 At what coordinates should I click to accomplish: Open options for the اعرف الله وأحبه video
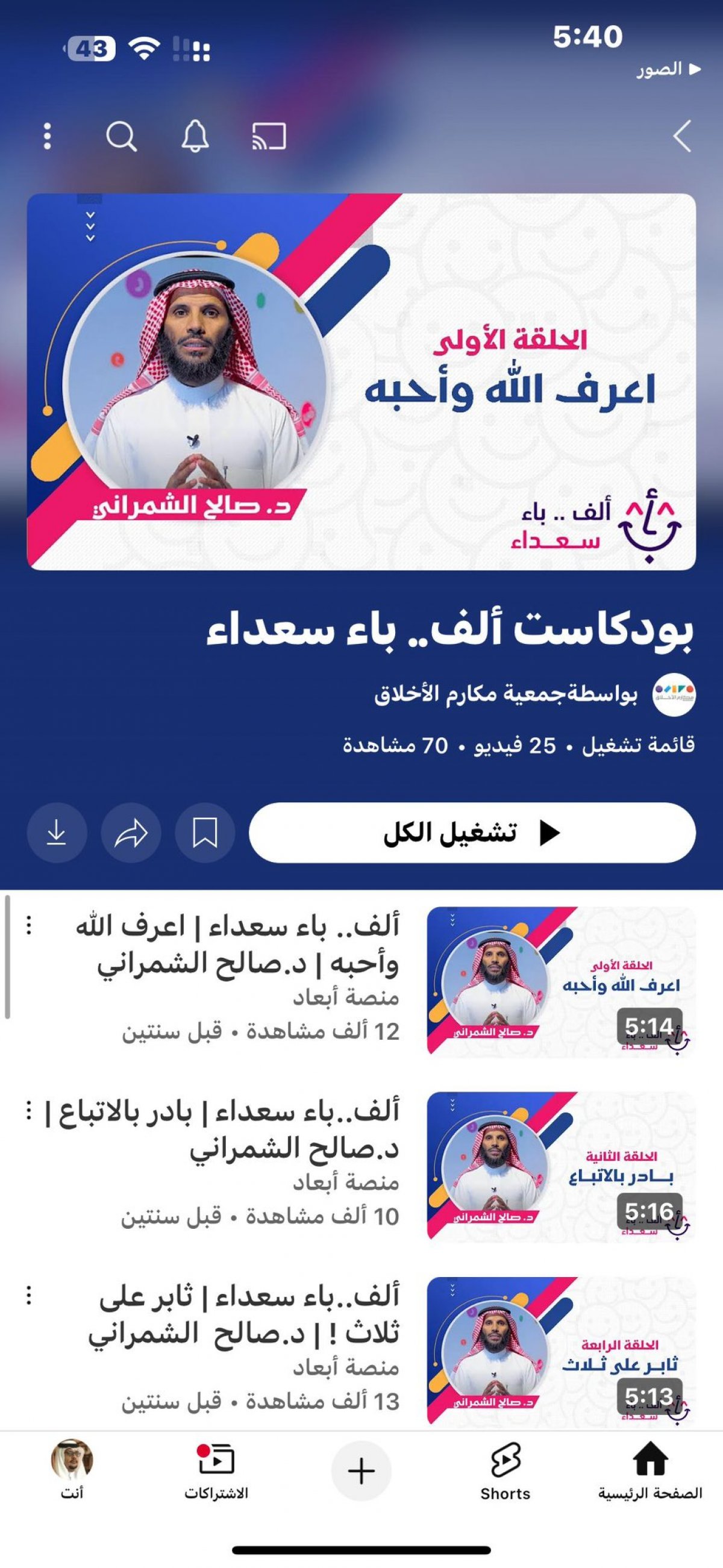[x=28, y=925]
